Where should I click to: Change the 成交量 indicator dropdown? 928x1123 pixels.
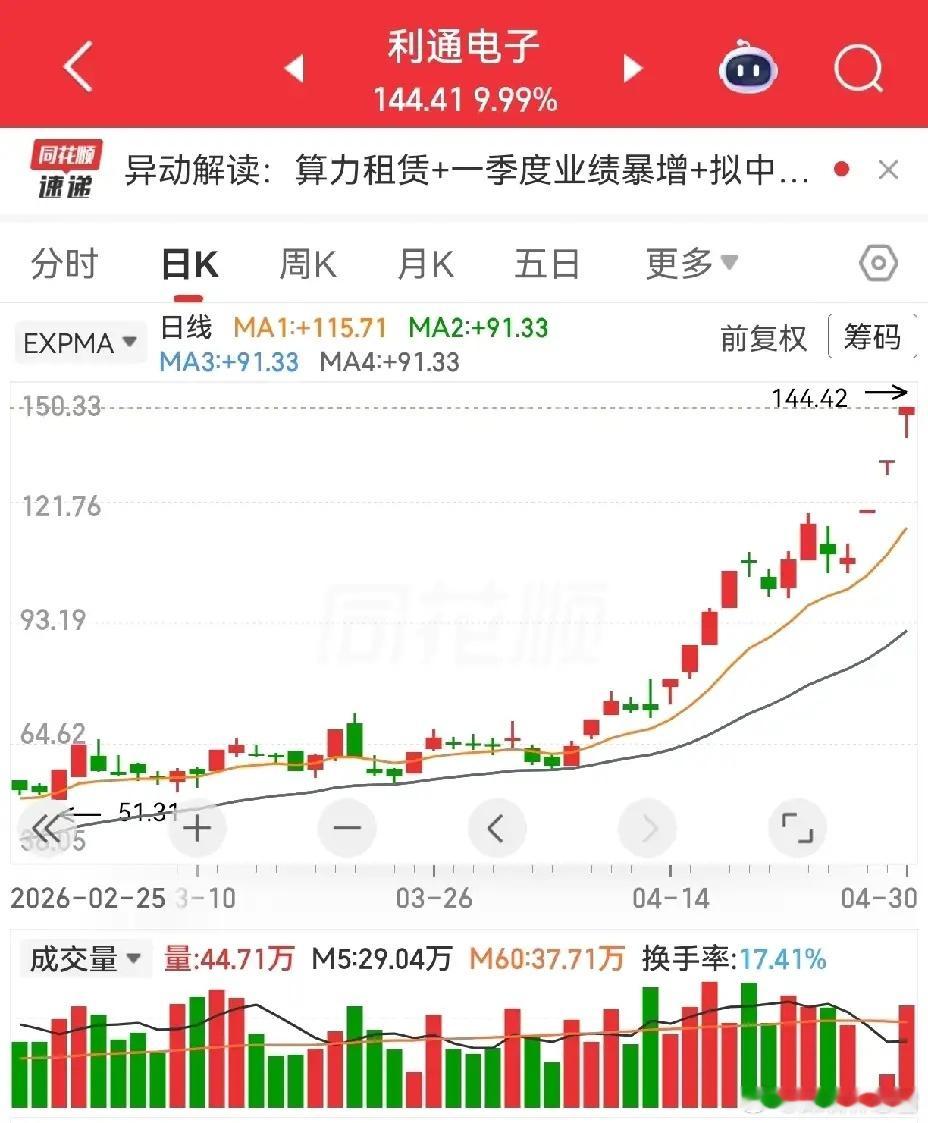[86, 958]
